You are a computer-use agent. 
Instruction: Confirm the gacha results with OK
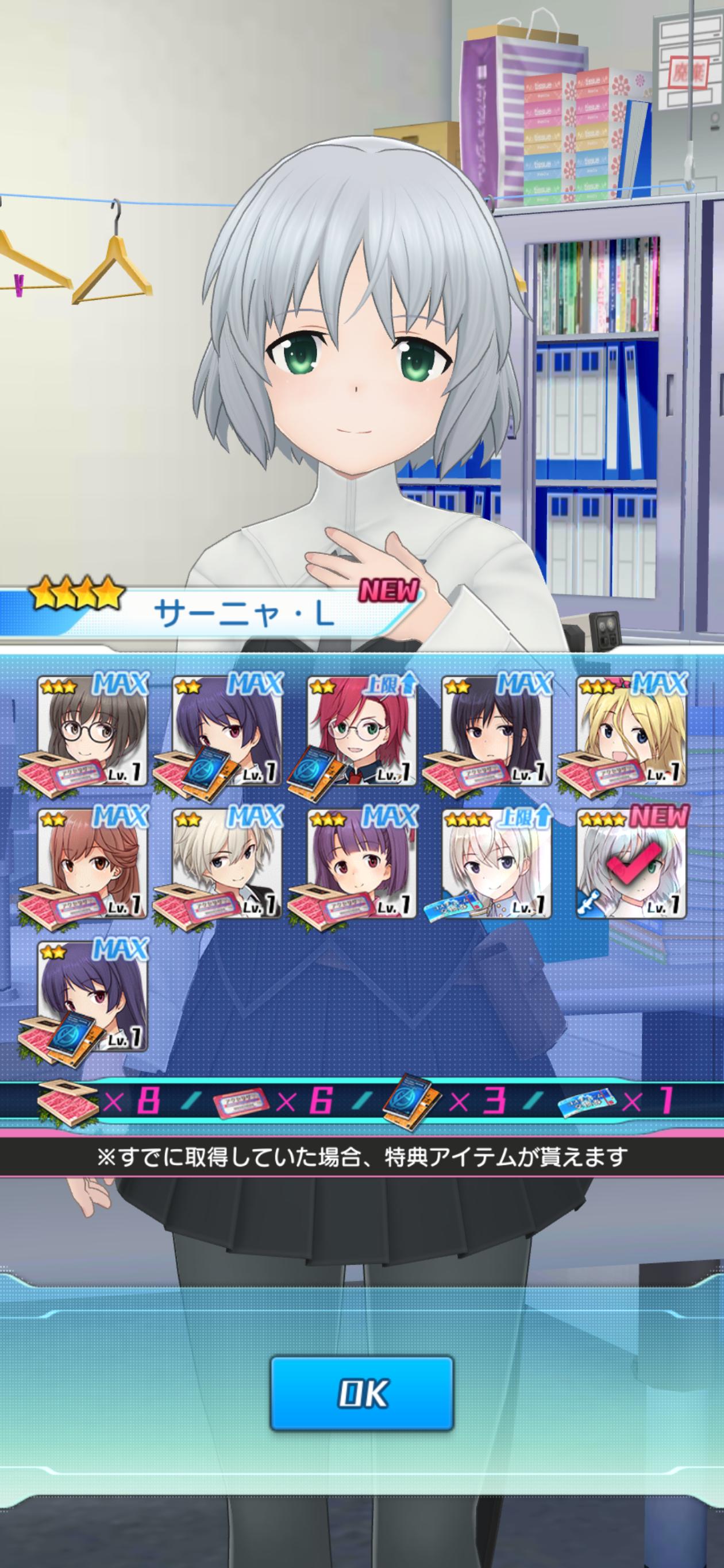(363, 1393)
